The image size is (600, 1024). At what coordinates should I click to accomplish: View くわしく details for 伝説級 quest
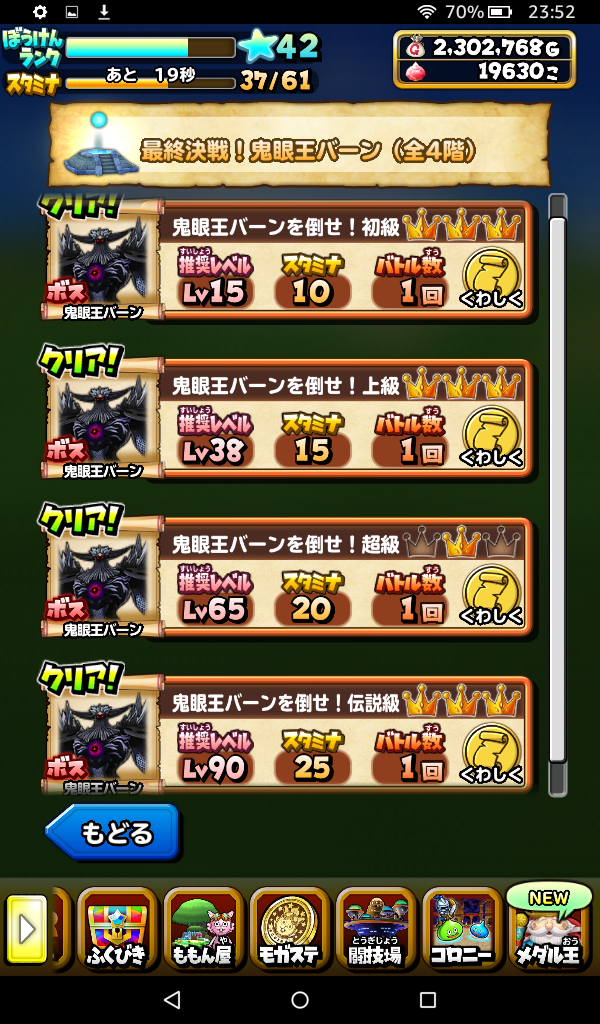click(492, 754)
